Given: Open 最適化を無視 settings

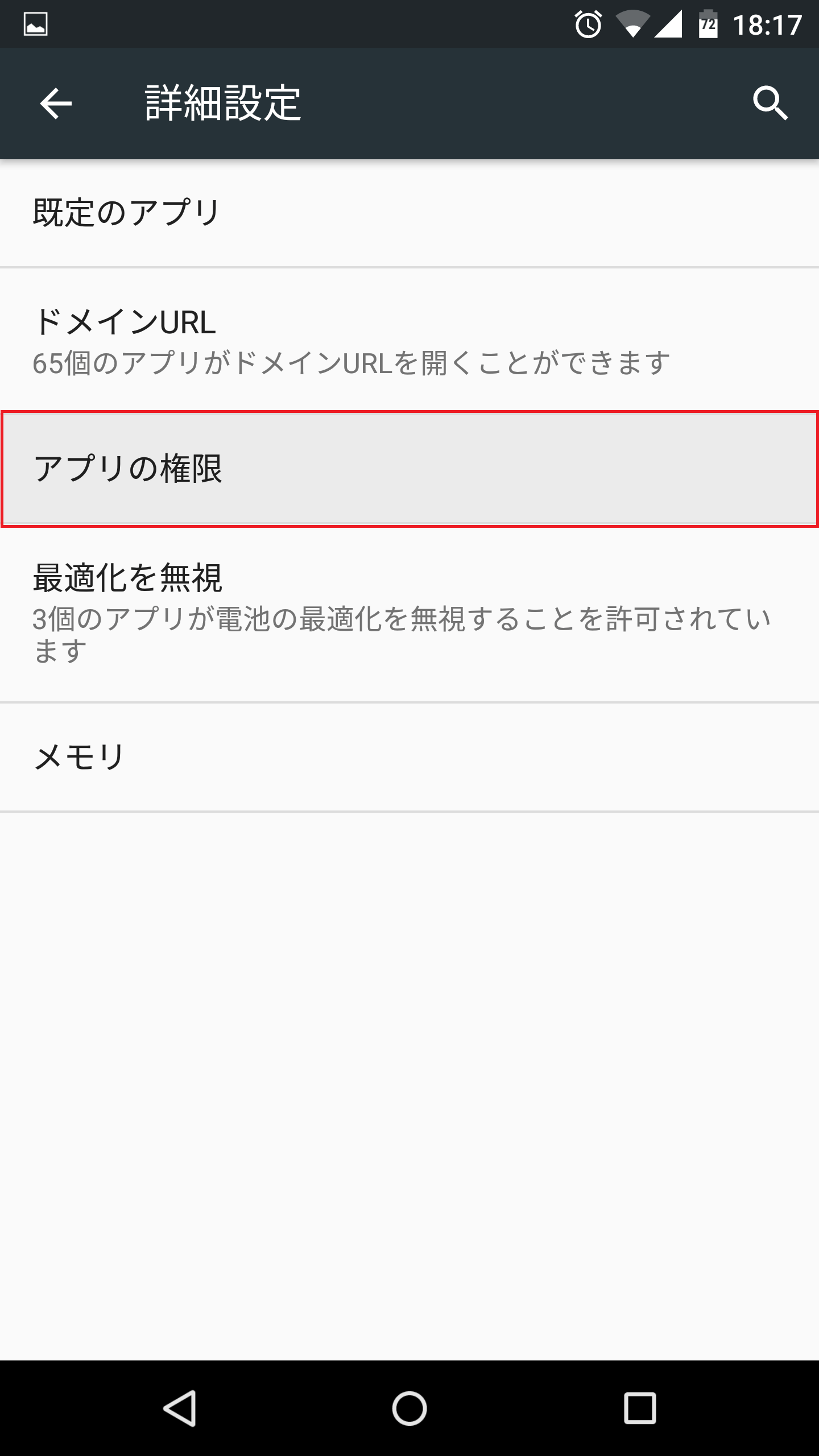Looking at the screenshot, I should click(409, 614).
